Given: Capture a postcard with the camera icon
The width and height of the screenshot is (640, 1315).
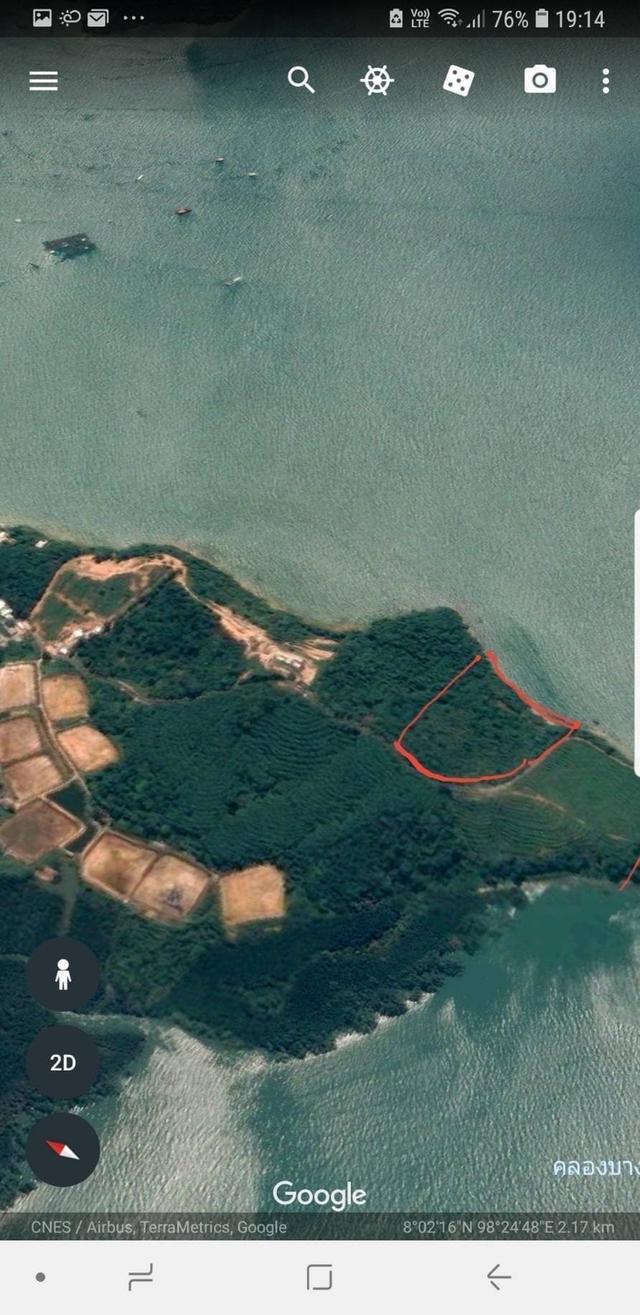Looking at the screenshot, I should coord(540,80).
